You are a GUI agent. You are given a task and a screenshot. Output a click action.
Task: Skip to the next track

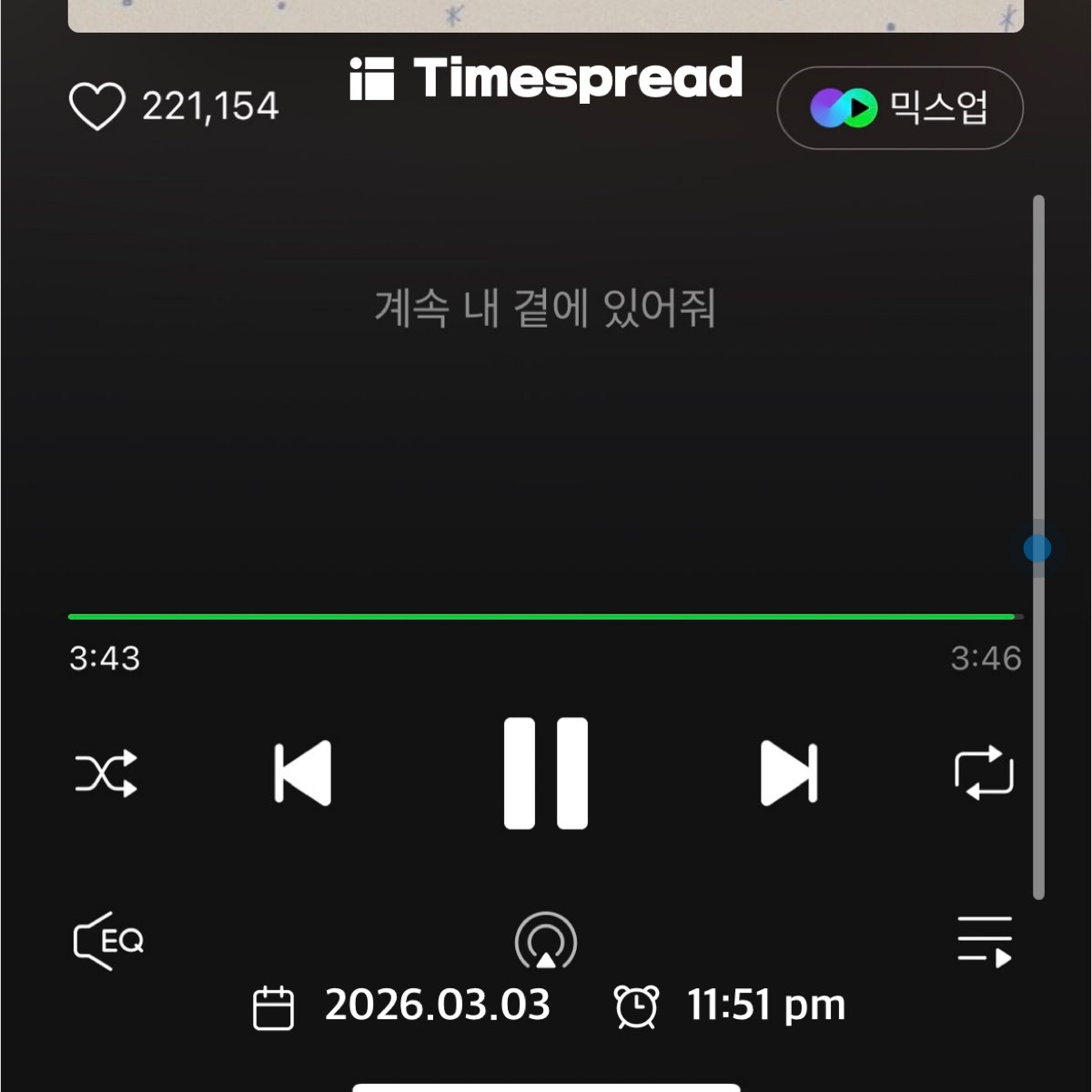click(788, 773)
